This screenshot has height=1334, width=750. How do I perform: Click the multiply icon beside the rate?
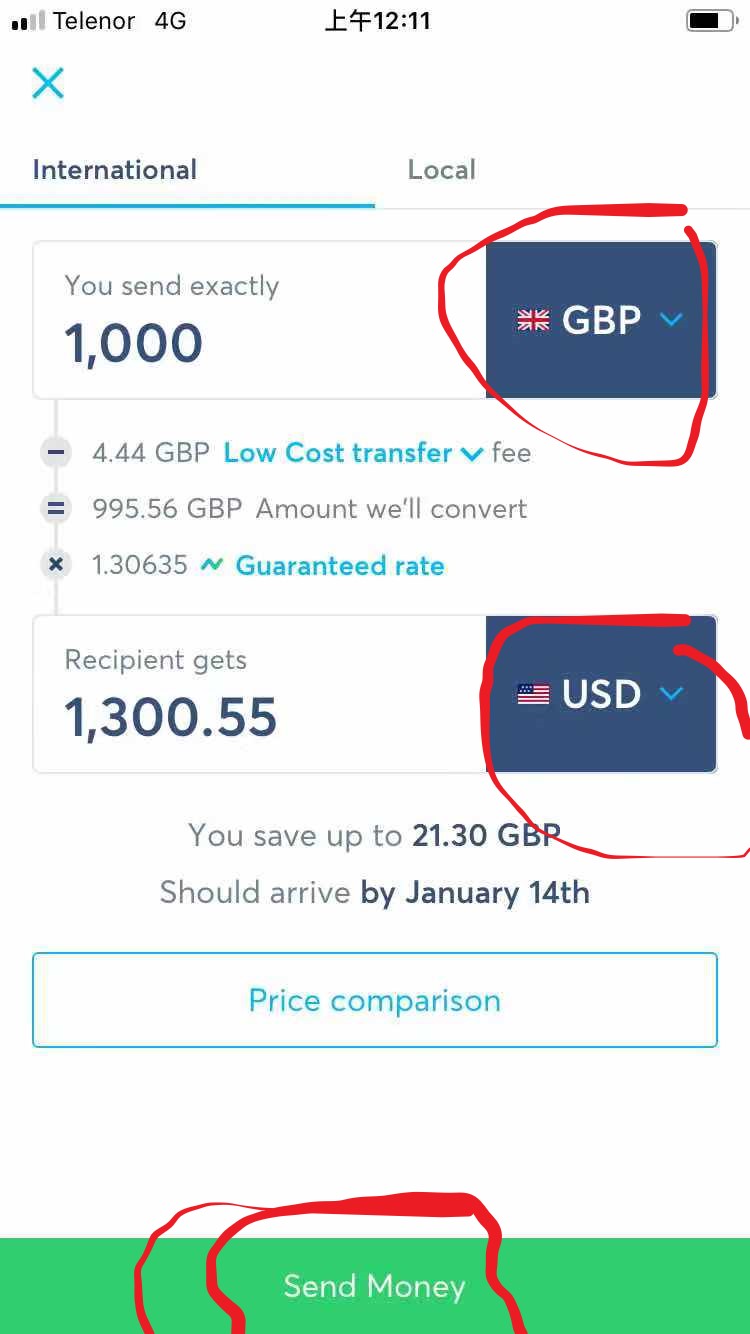(x=56, y=564)
